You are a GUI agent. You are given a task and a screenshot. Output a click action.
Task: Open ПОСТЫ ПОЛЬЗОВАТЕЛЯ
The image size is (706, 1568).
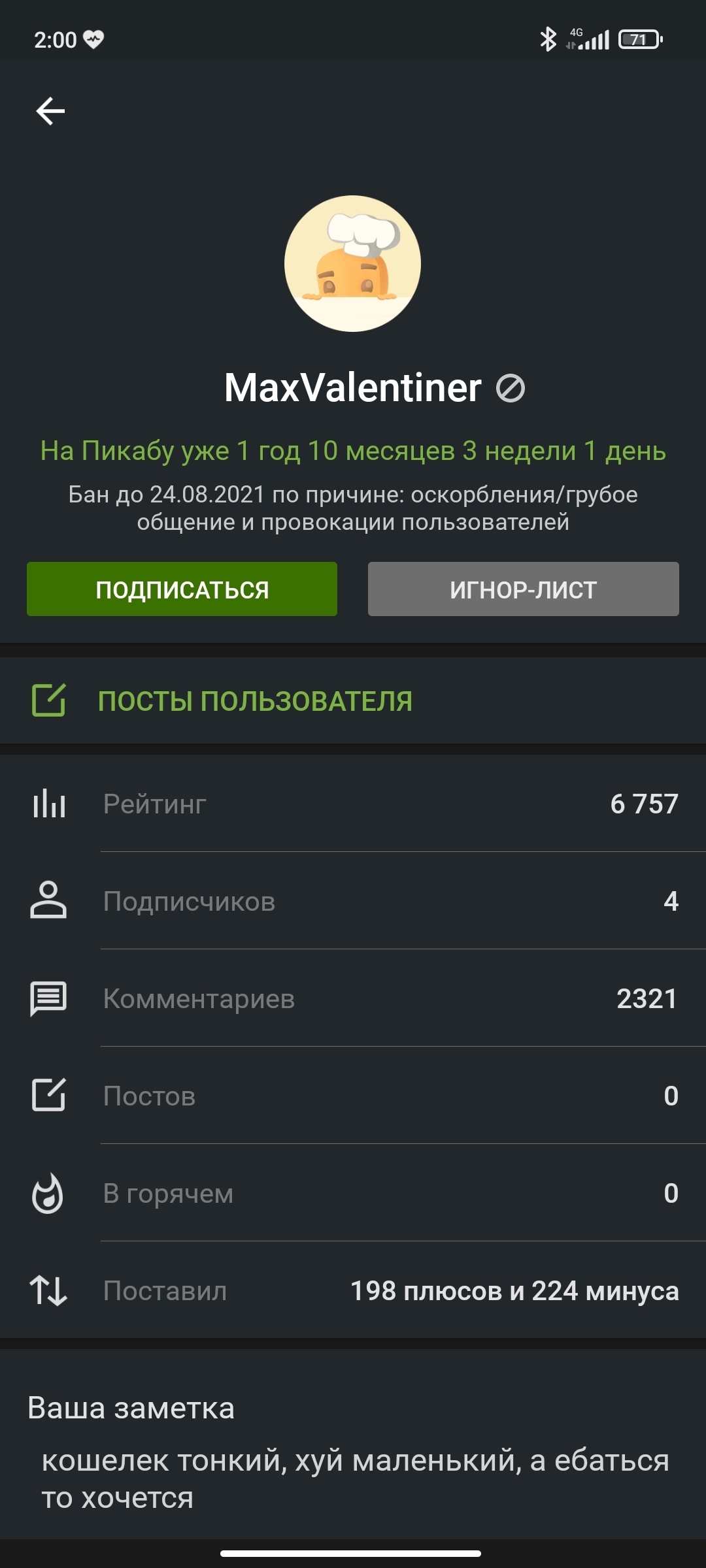click(x=255, y=701)
